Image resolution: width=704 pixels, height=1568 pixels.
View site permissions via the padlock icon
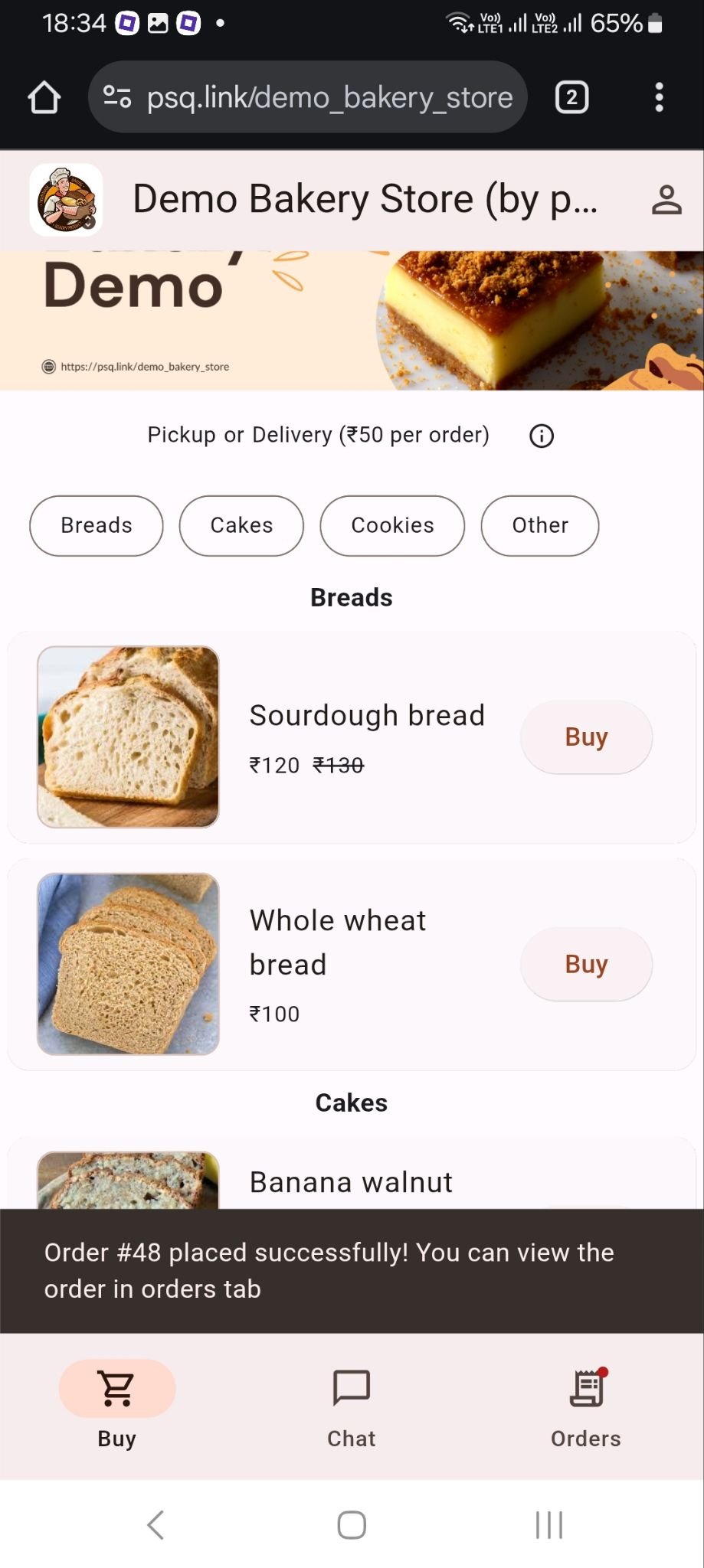(116, 97)
